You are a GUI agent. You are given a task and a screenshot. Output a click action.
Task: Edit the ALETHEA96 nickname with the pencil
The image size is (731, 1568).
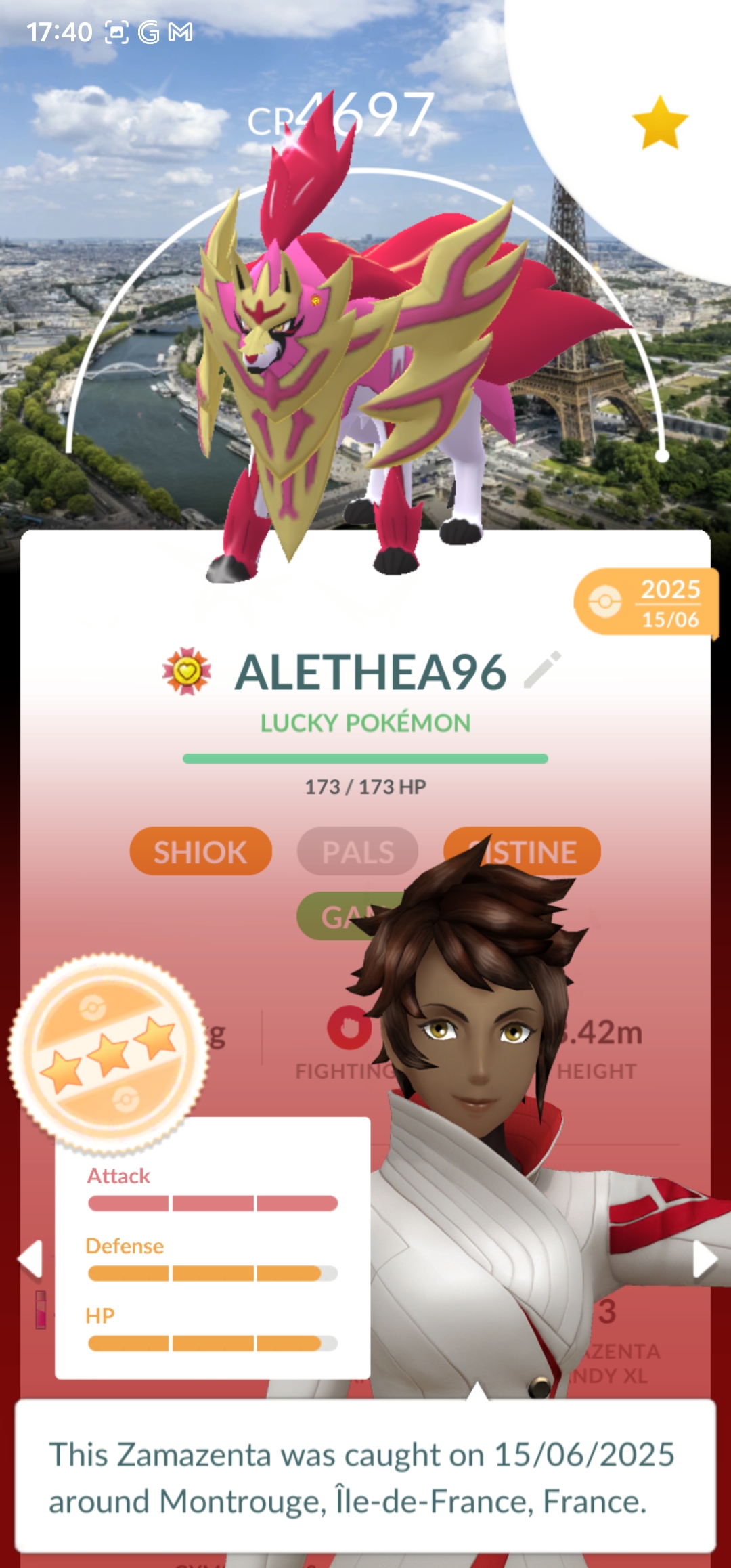(543, 670)
